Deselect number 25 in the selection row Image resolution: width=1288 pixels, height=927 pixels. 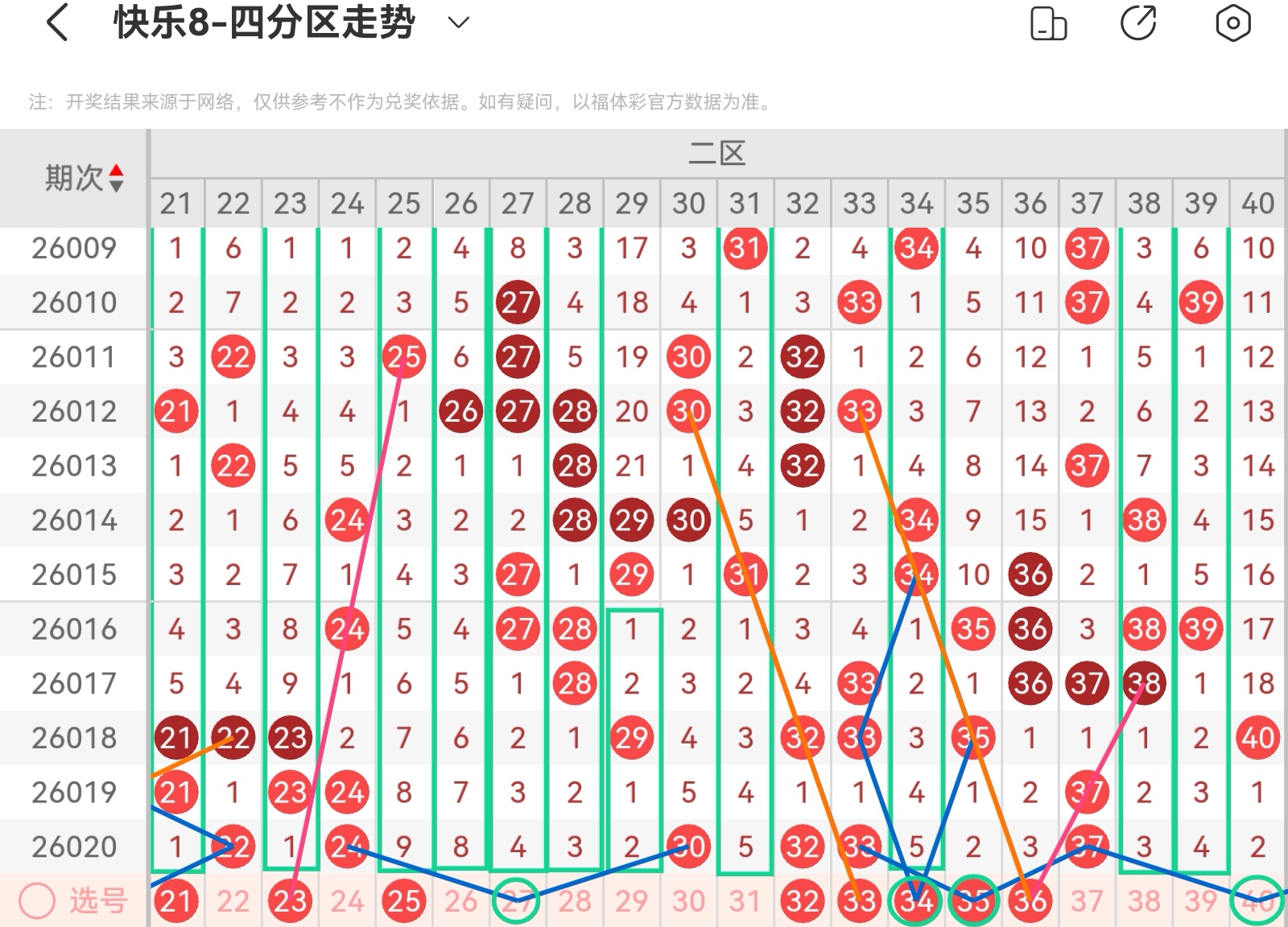click(403, 901)
